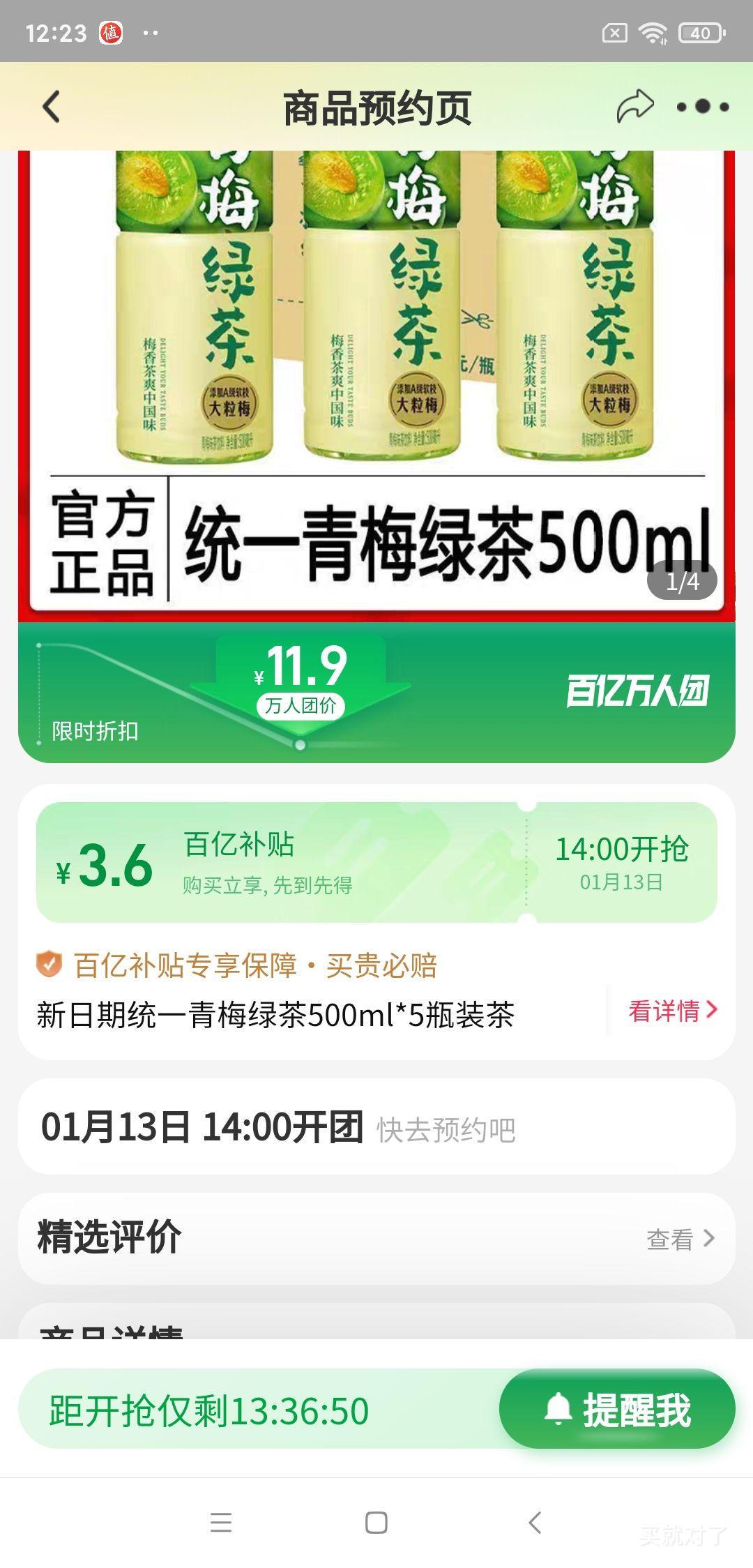Open the more options ellipsis menu

click(701, 106)
